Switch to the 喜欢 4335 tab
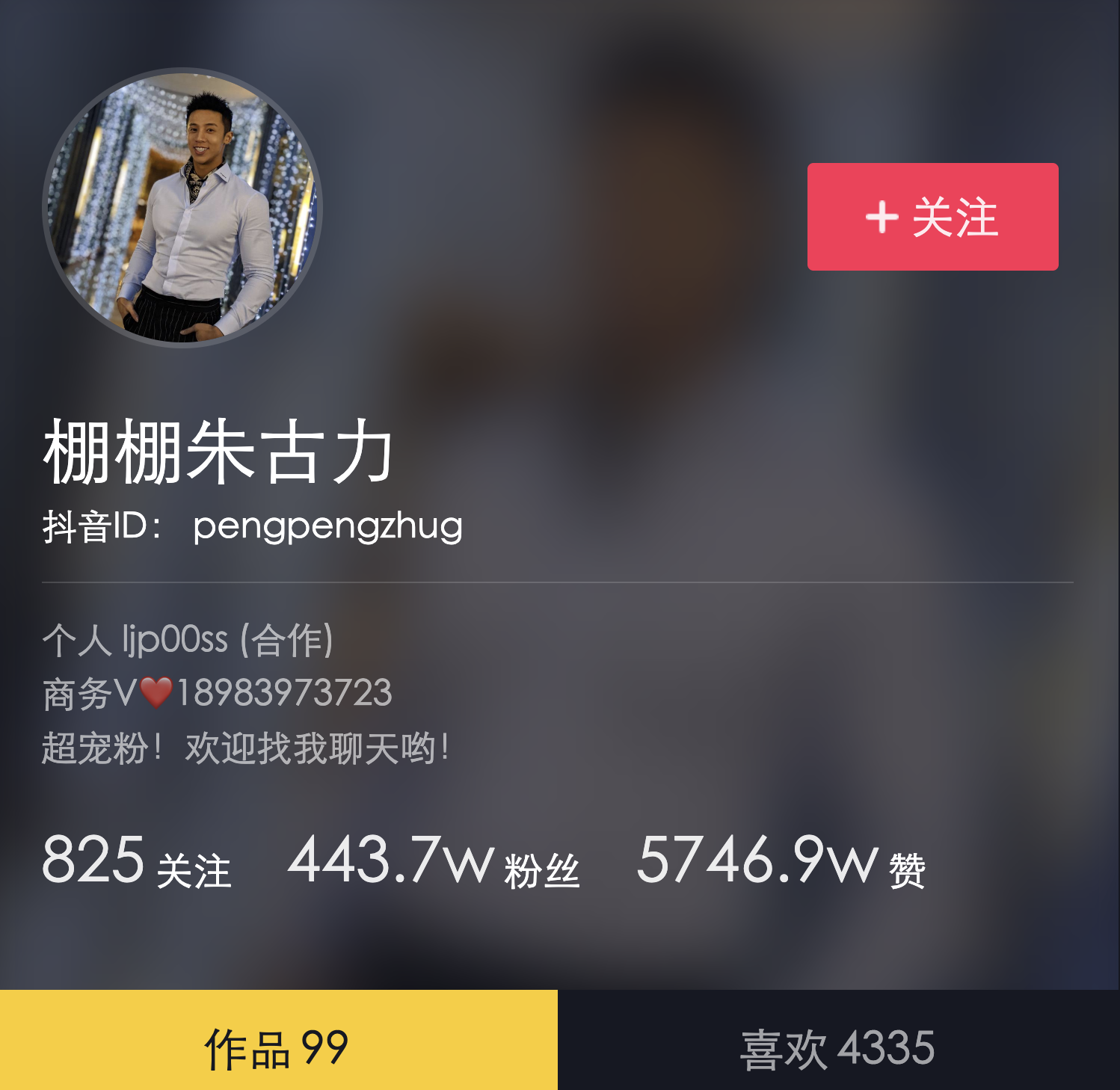 pos(837,1047)
